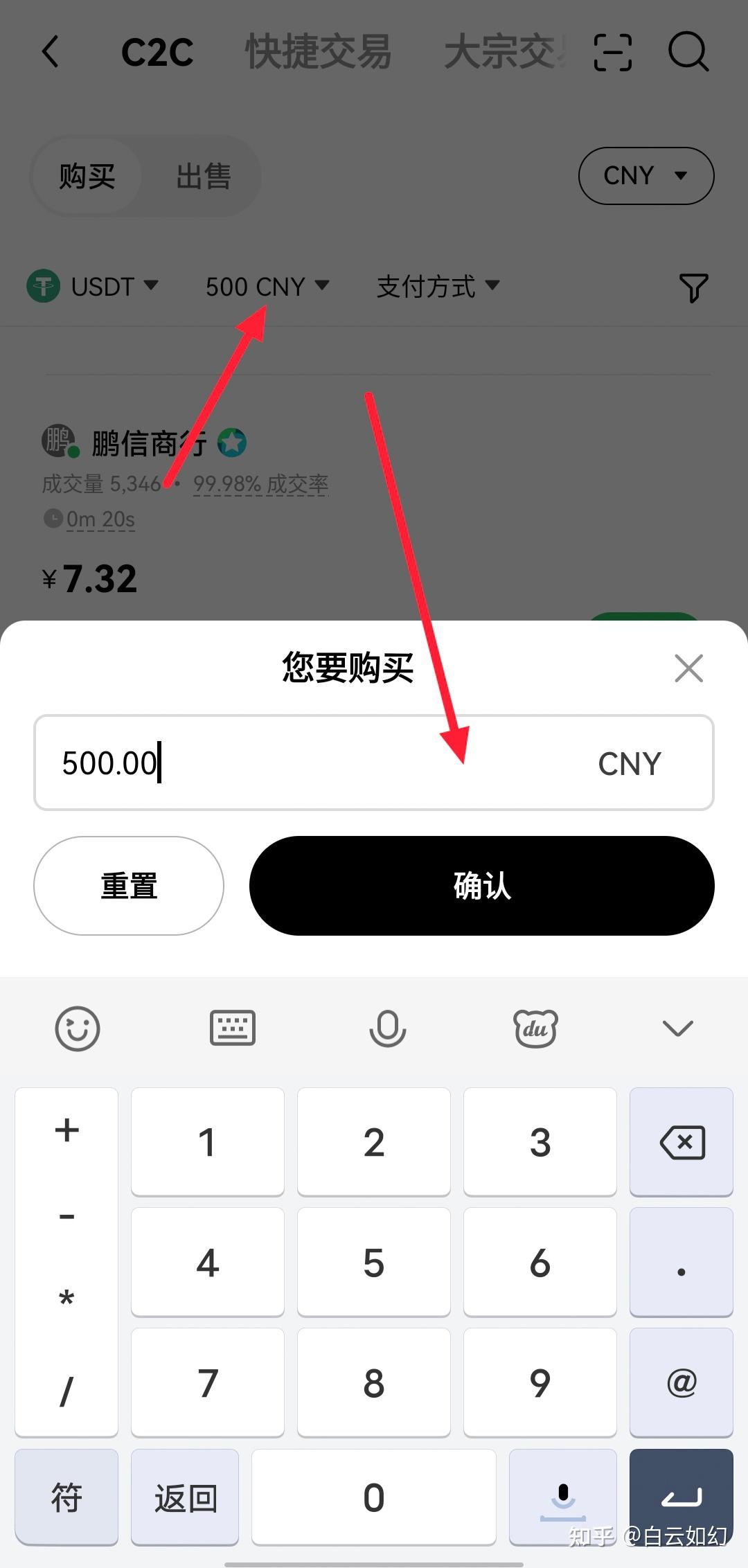The height and width of the screenshot is (1568, 748).
Task: Switch to the 快捷交易 tab
Action: [317, 52]
